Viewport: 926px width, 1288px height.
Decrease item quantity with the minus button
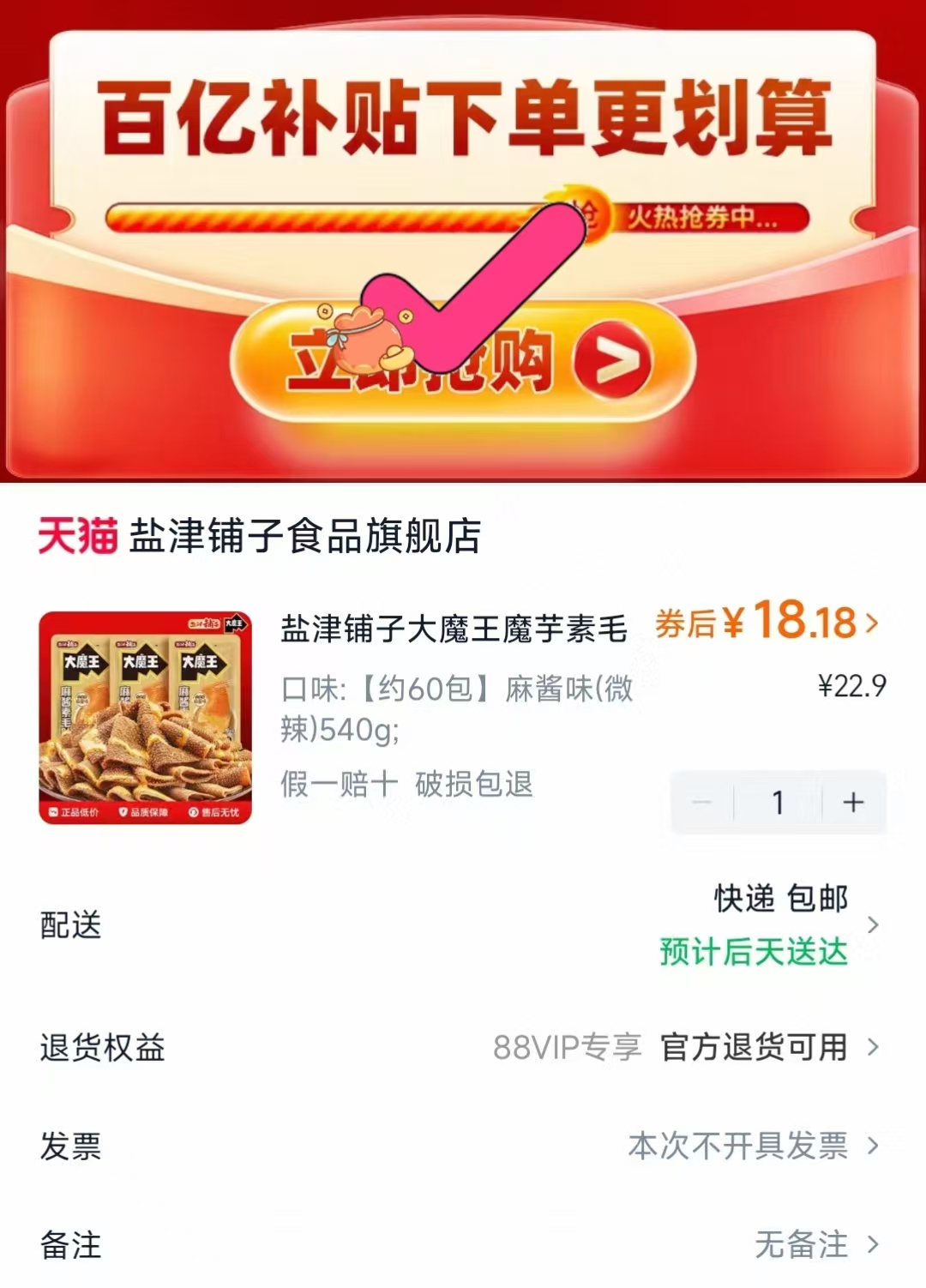coord(703,802)
